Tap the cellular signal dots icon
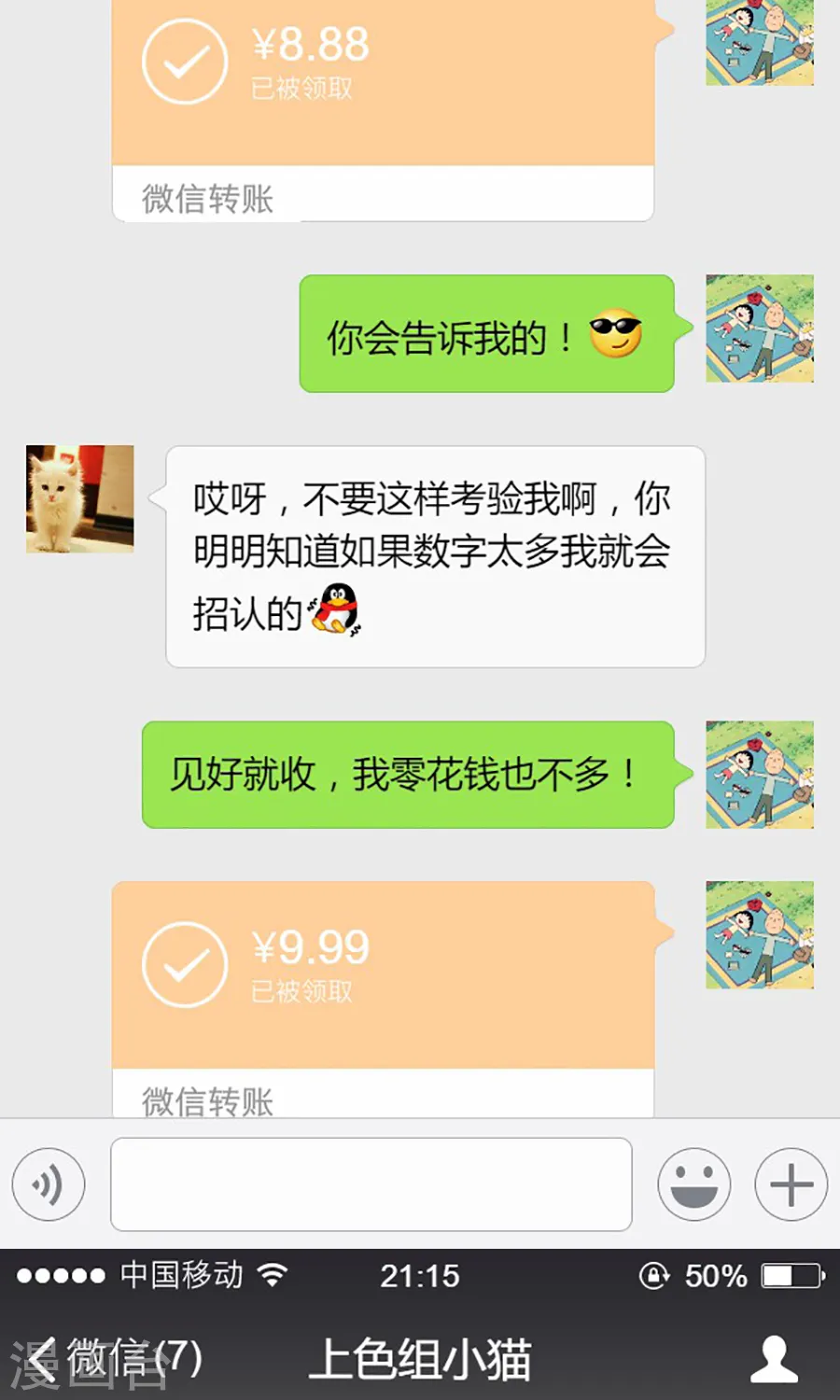Image resolution: width=840 pixels, height=1400 pixels. click(59, 1276)
